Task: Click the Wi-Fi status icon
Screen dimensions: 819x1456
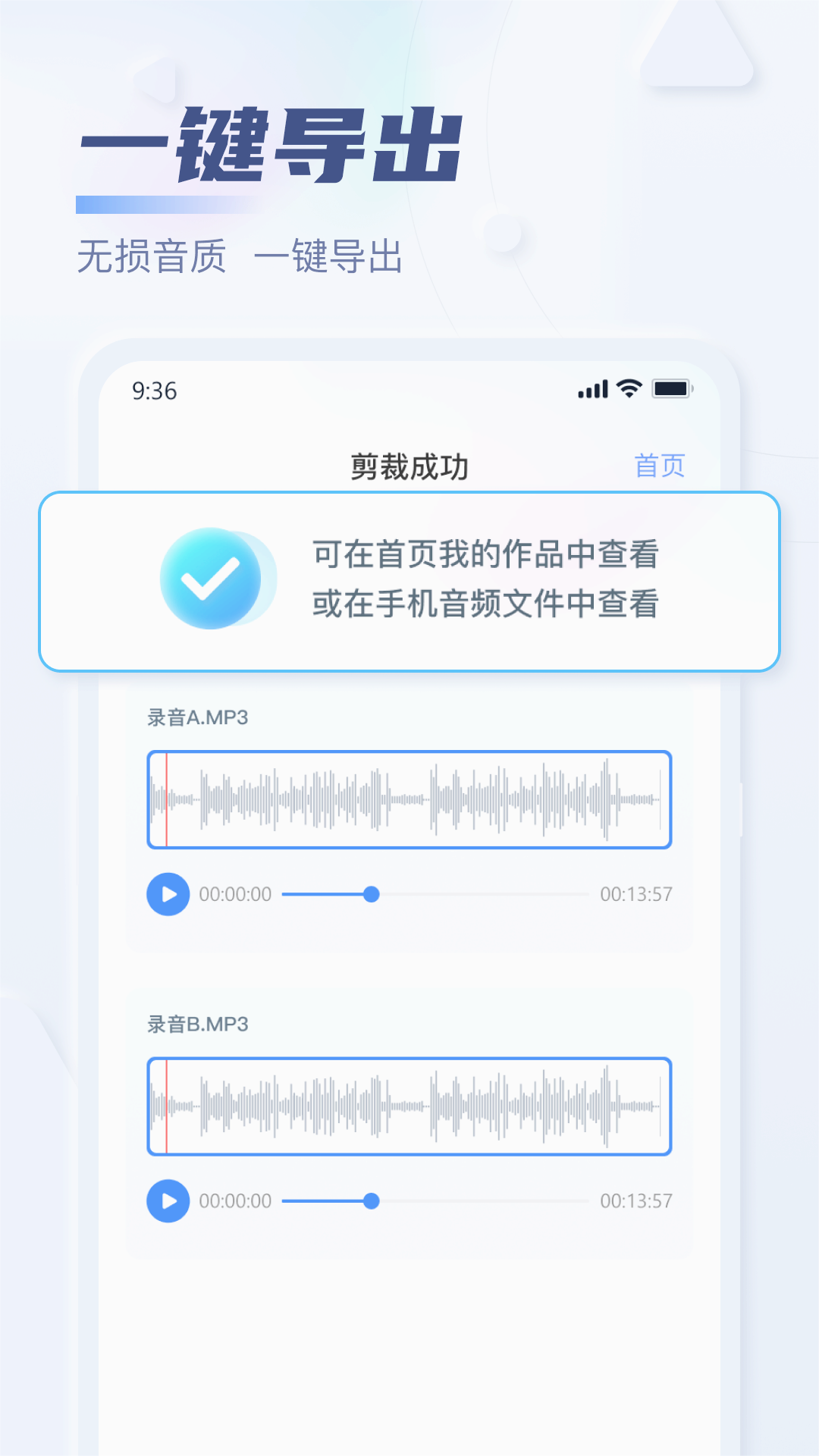Action: click(x=628, y=388)
